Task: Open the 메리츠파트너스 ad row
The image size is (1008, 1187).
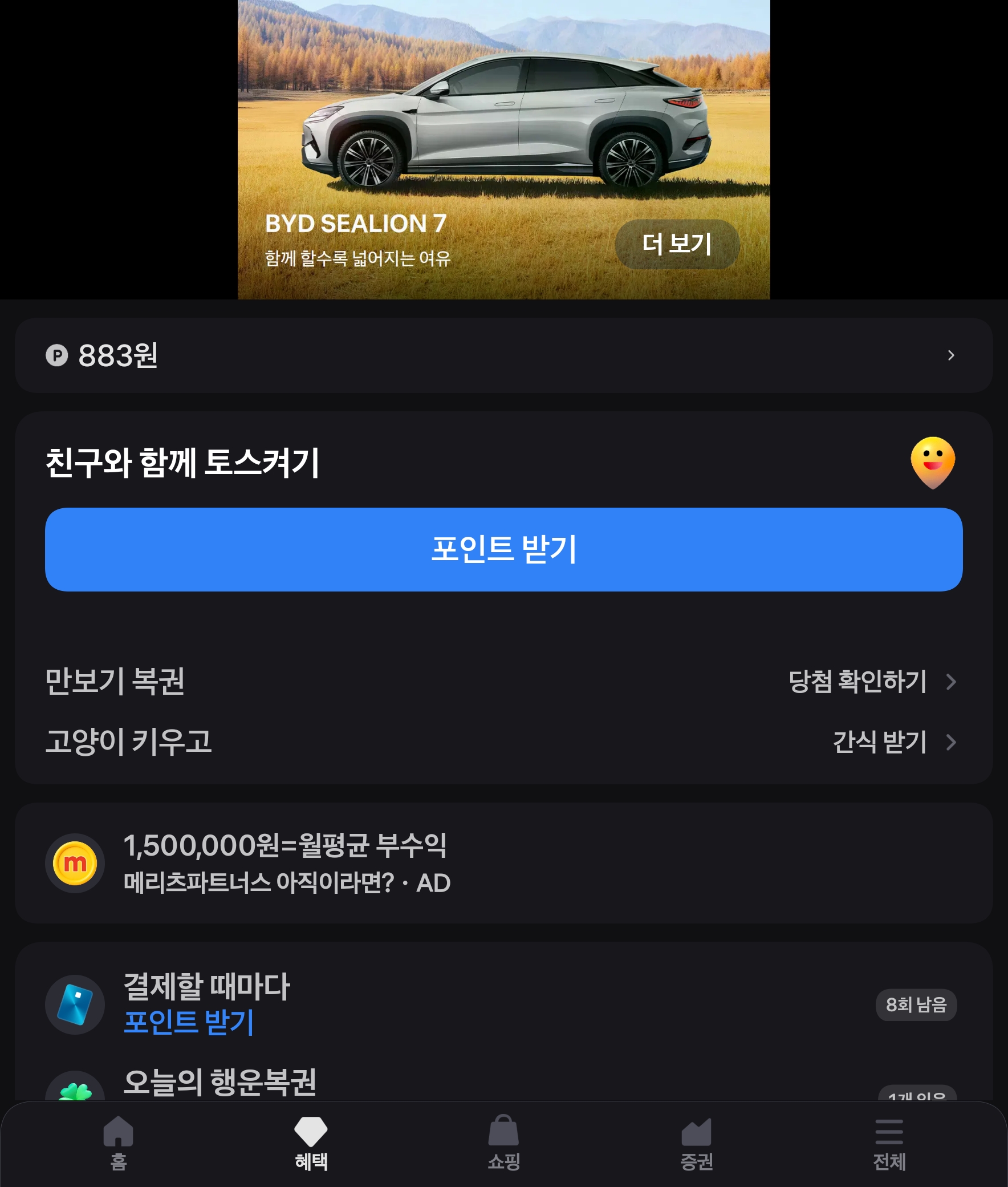Action: (x=503, y=863)
